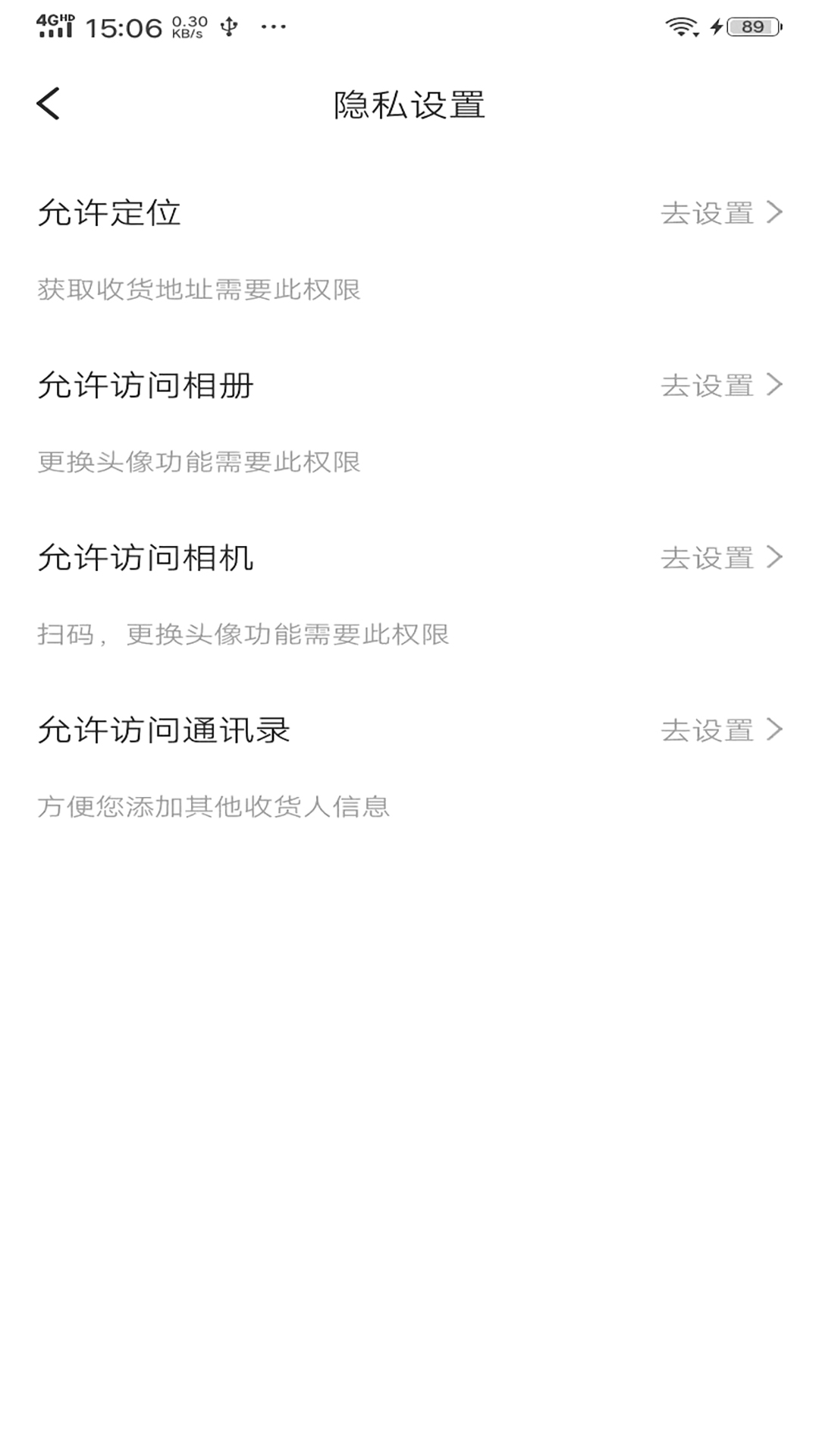Click 去设置 next to 允许访问相机
The image size is (819, 1456).
707,559
